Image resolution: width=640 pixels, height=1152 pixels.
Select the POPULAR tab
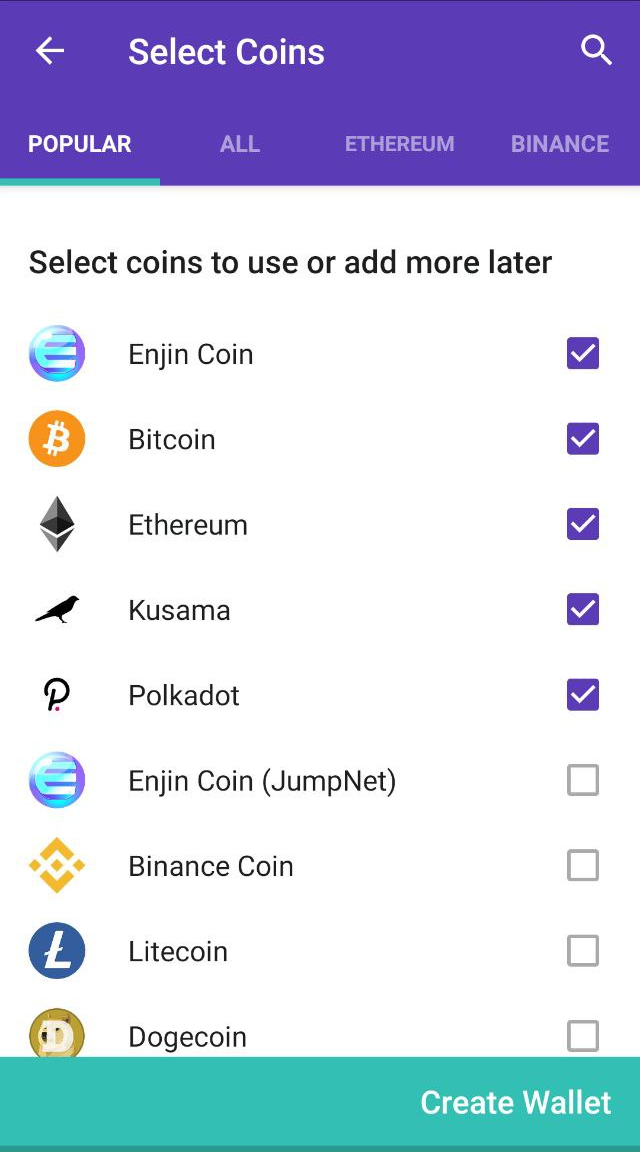click(79, 143)
